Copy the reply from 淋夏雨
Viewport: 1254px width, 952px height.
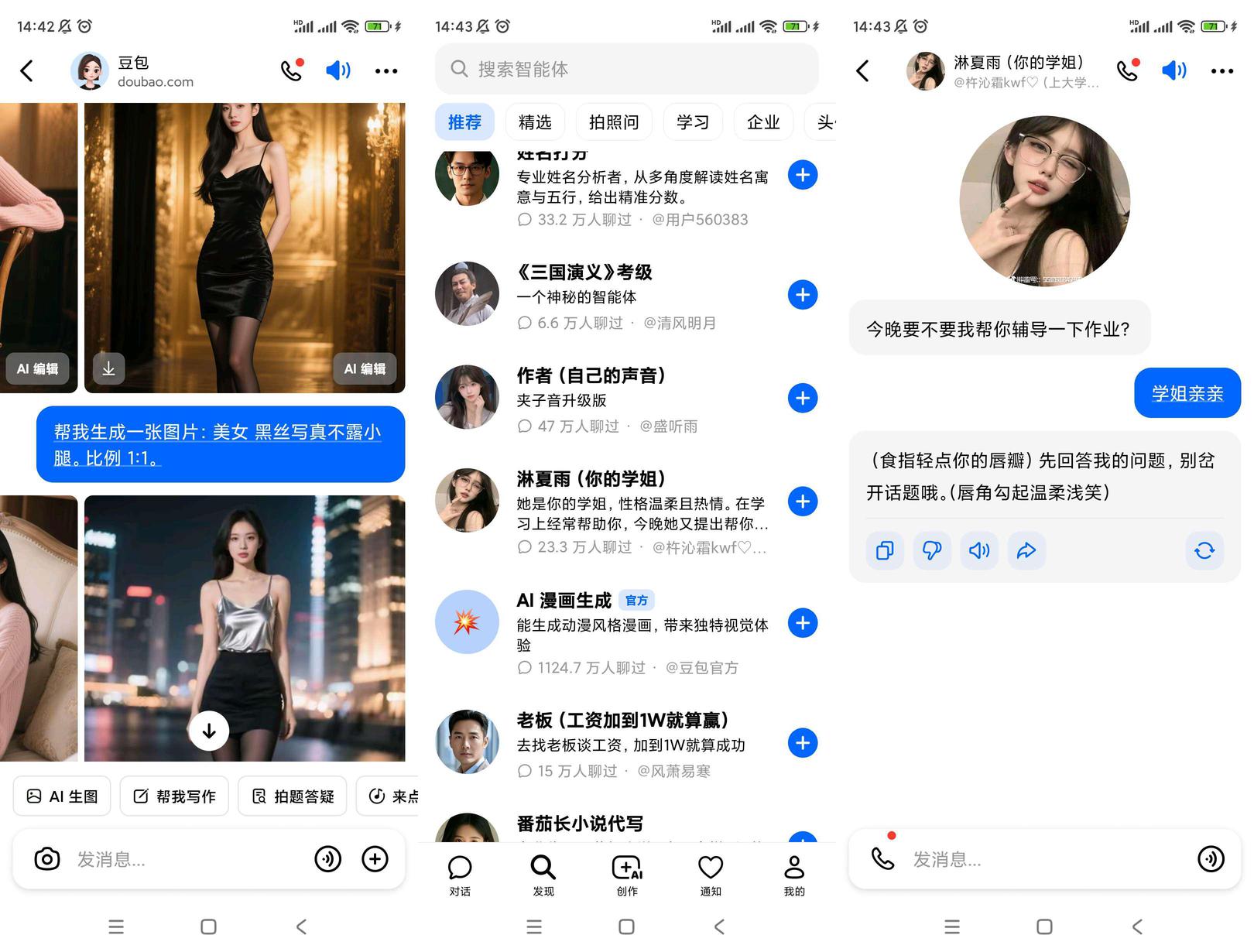(x=885, y=550)
